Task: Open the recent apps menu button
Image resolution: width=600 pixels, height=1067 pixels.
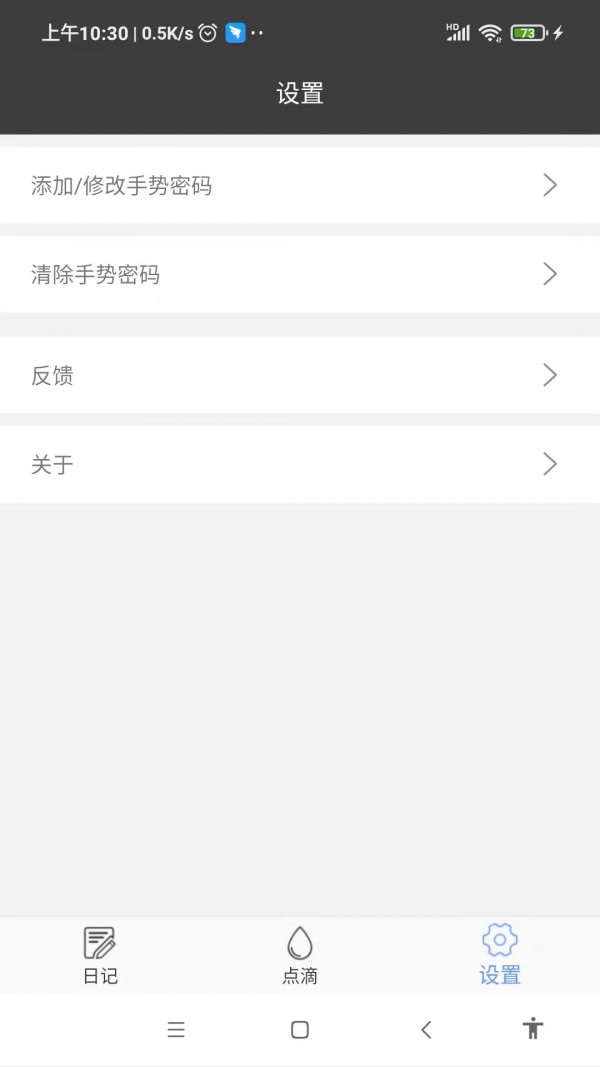Action: click(176, 1029)
